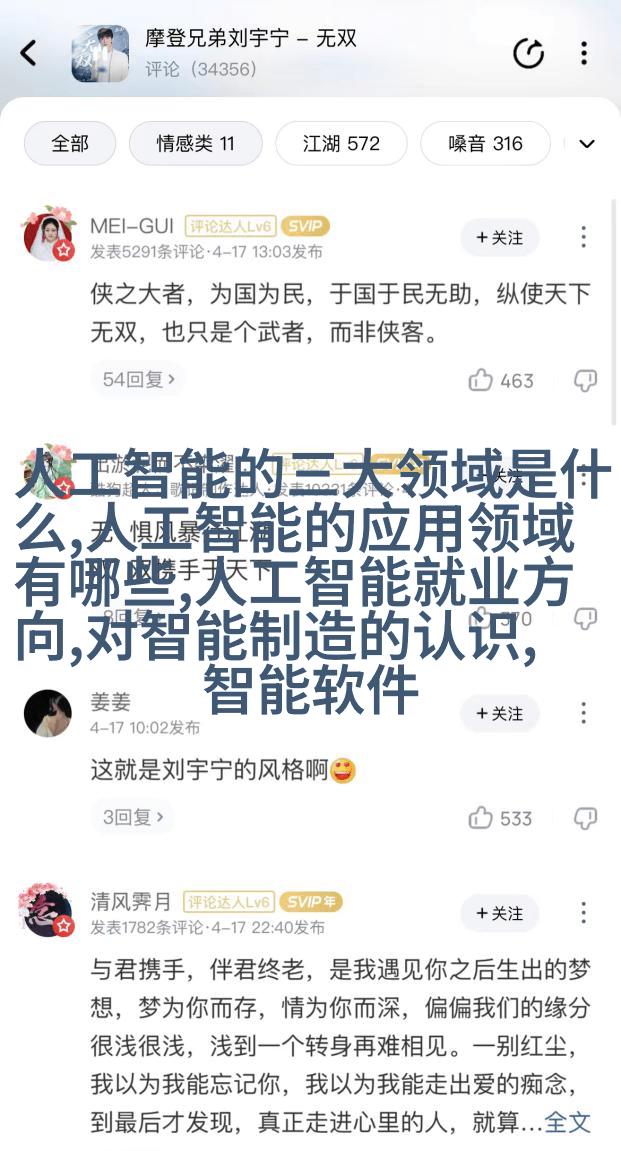The height and width of the screenshot is (1151, 621).
Task: Follow user 姜姜
Action: tap(499, 713)
